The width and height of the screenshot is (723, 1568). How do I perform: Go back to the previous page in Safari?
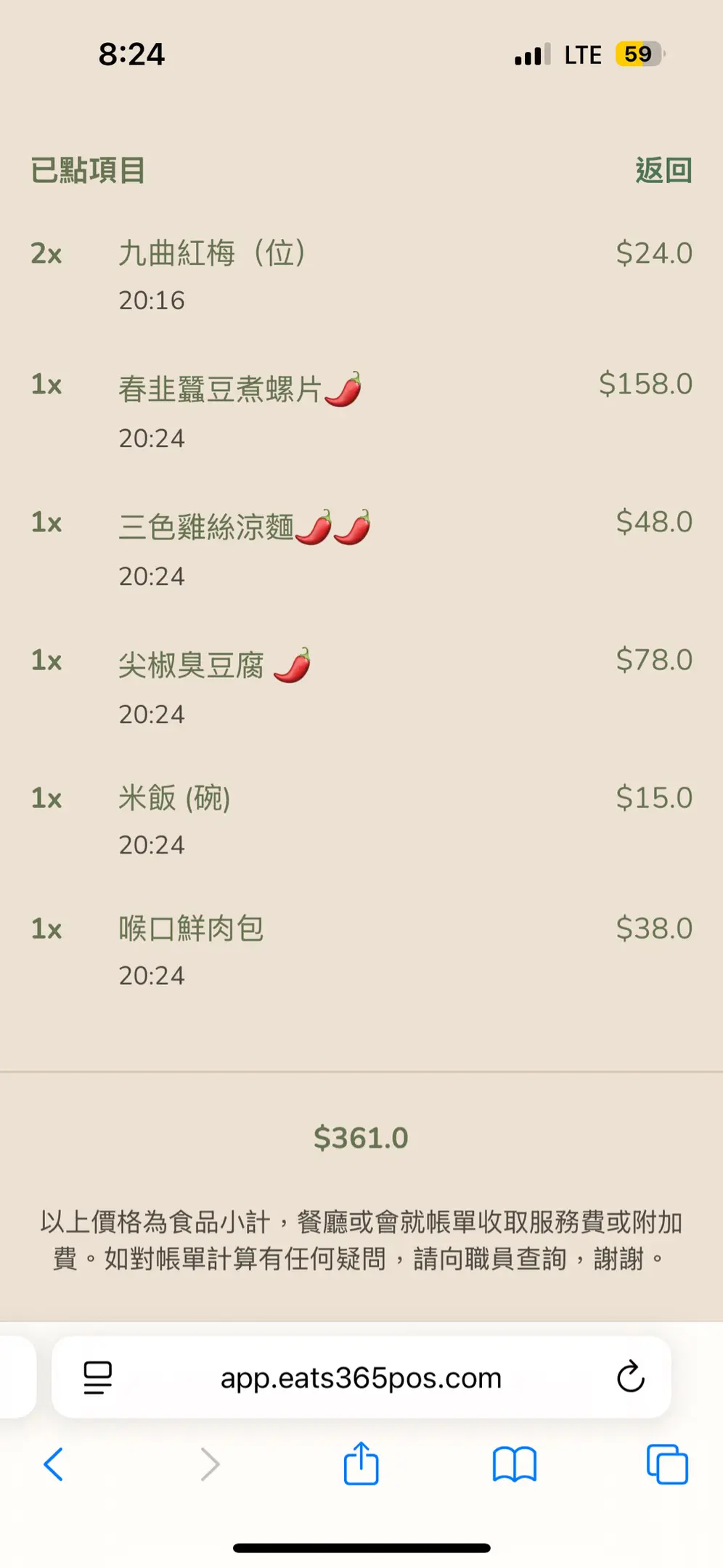(54, 1463)
